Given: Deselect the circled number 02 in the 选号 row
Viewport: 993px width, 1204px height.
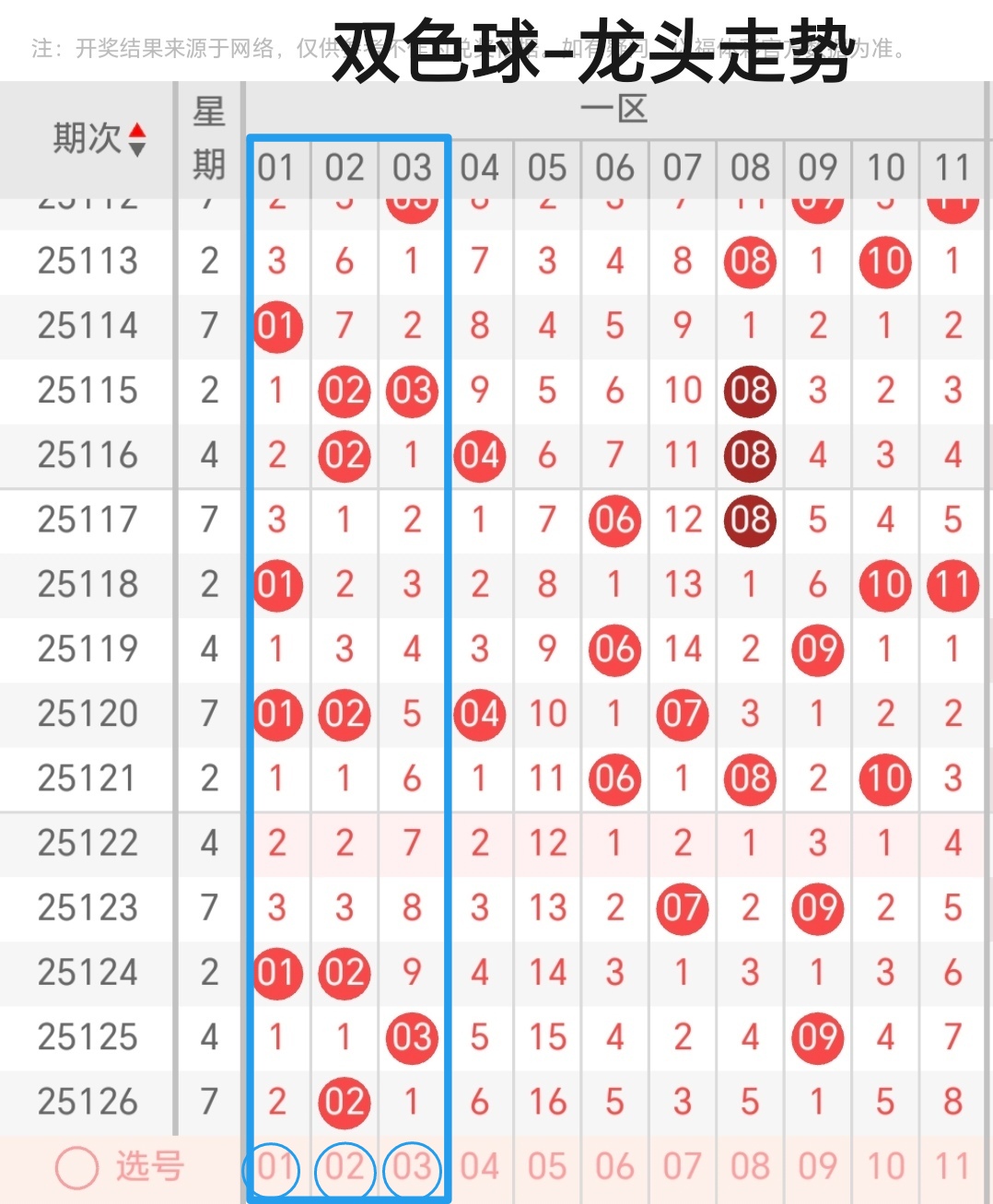Looking at the screenshot, I should [x=344, y=1169].
